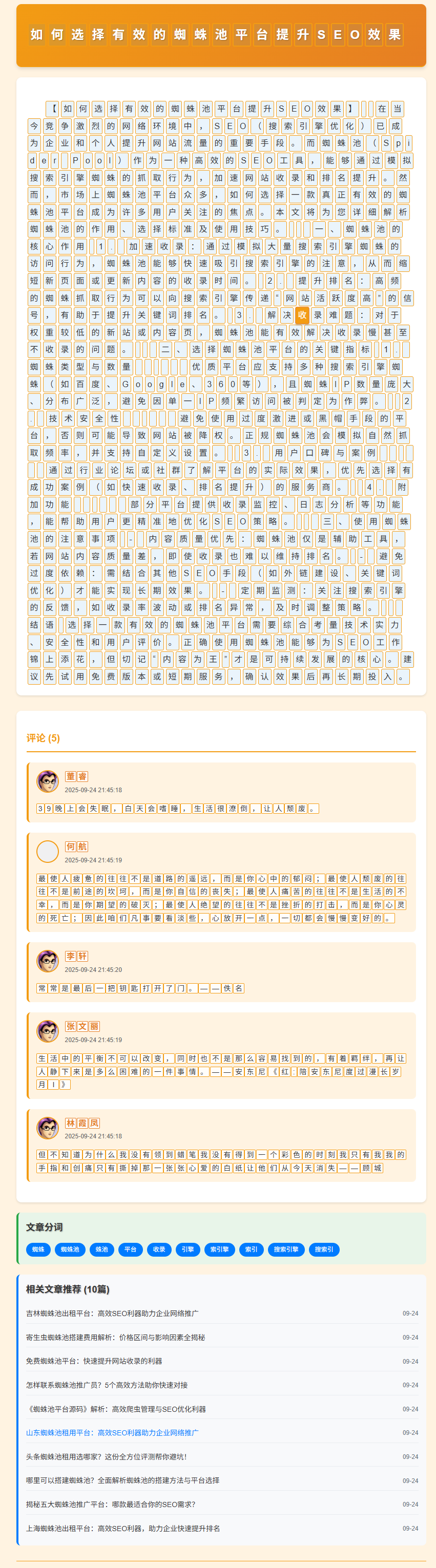Open 怎样联系蜘蛛池推广员 article

tap(107, 1385)
